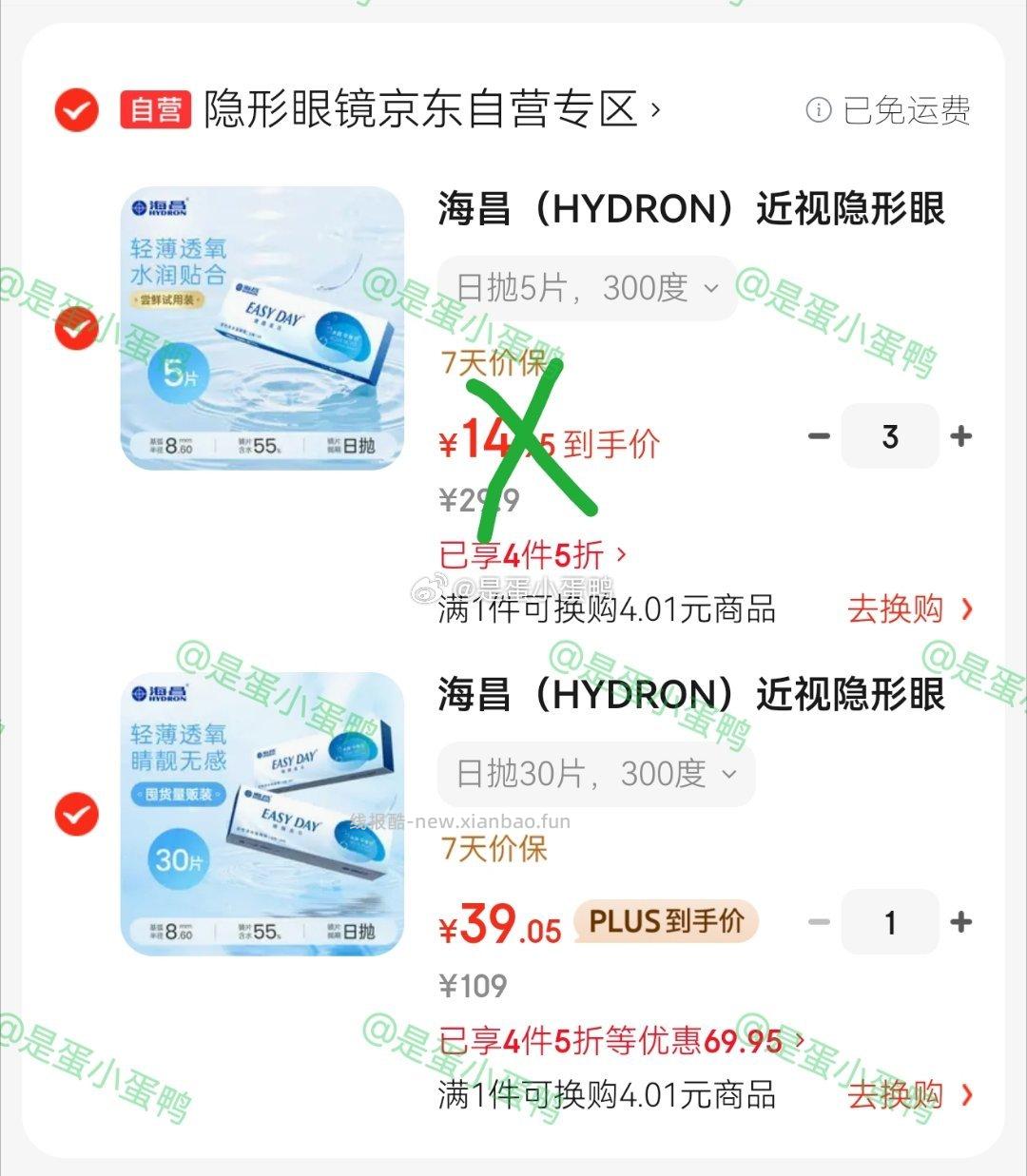Click the 自营 badge next to store name
The height and width of the screenshot is (1176, 1027).
154,110
